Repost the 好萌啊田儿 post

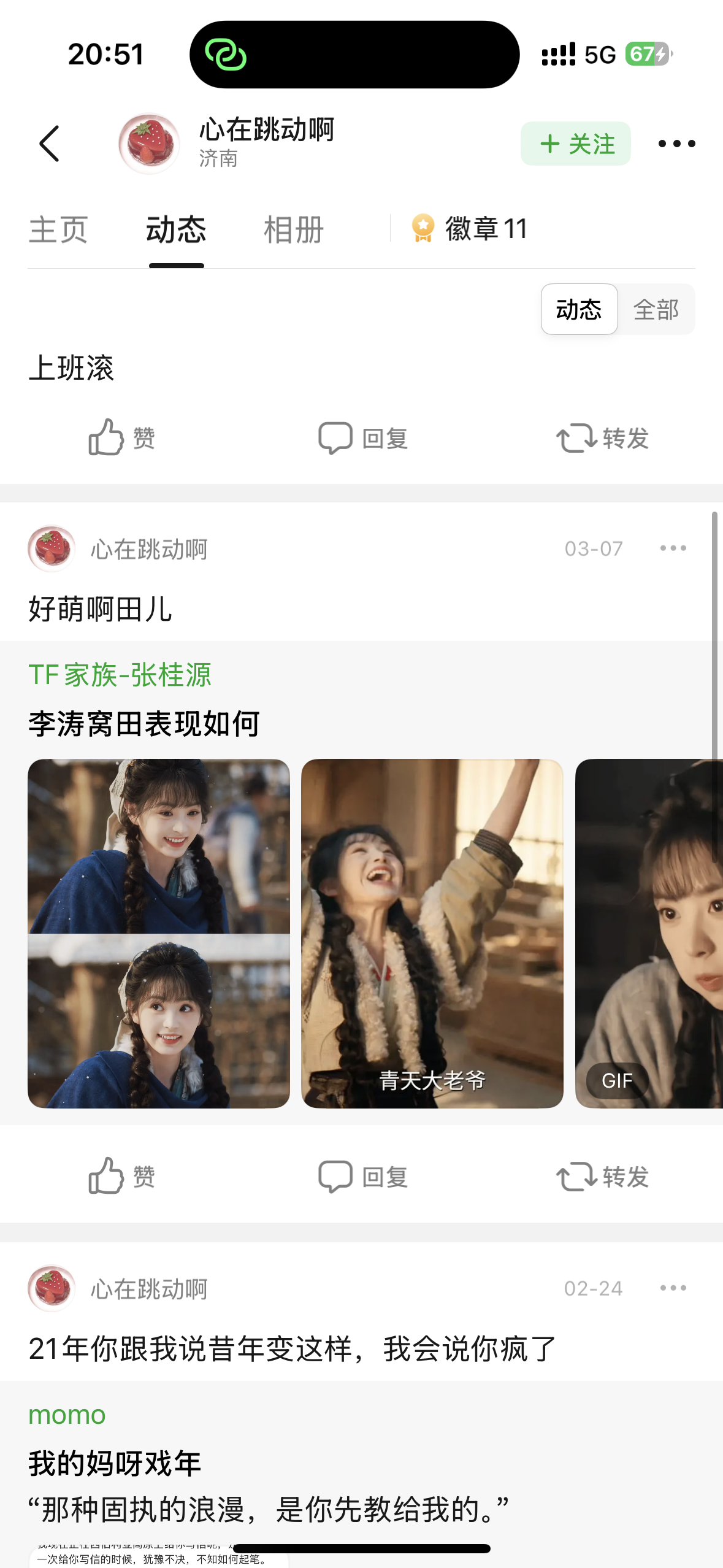point(602,1177)
